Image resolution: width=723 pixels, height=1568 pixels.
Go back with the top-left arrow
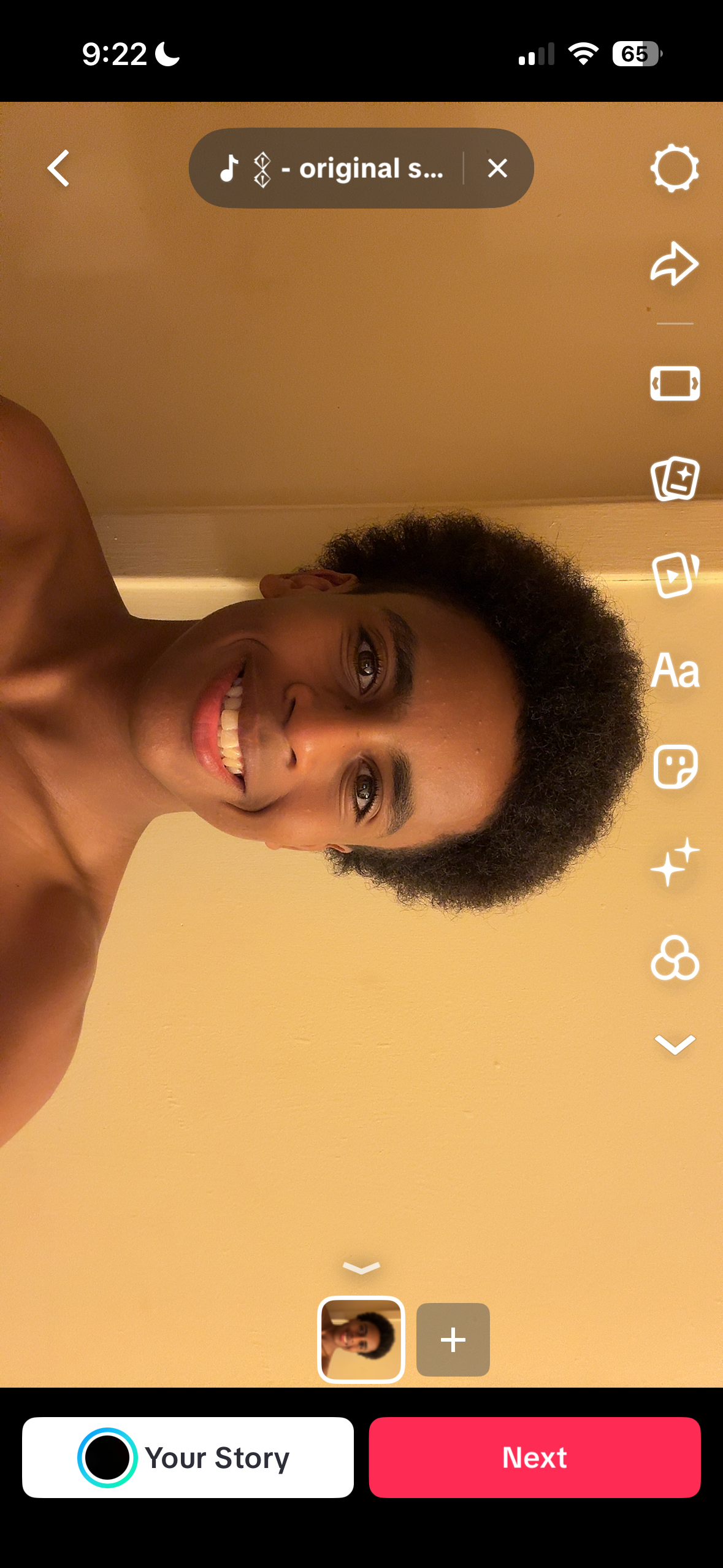(x=59, y=168)
